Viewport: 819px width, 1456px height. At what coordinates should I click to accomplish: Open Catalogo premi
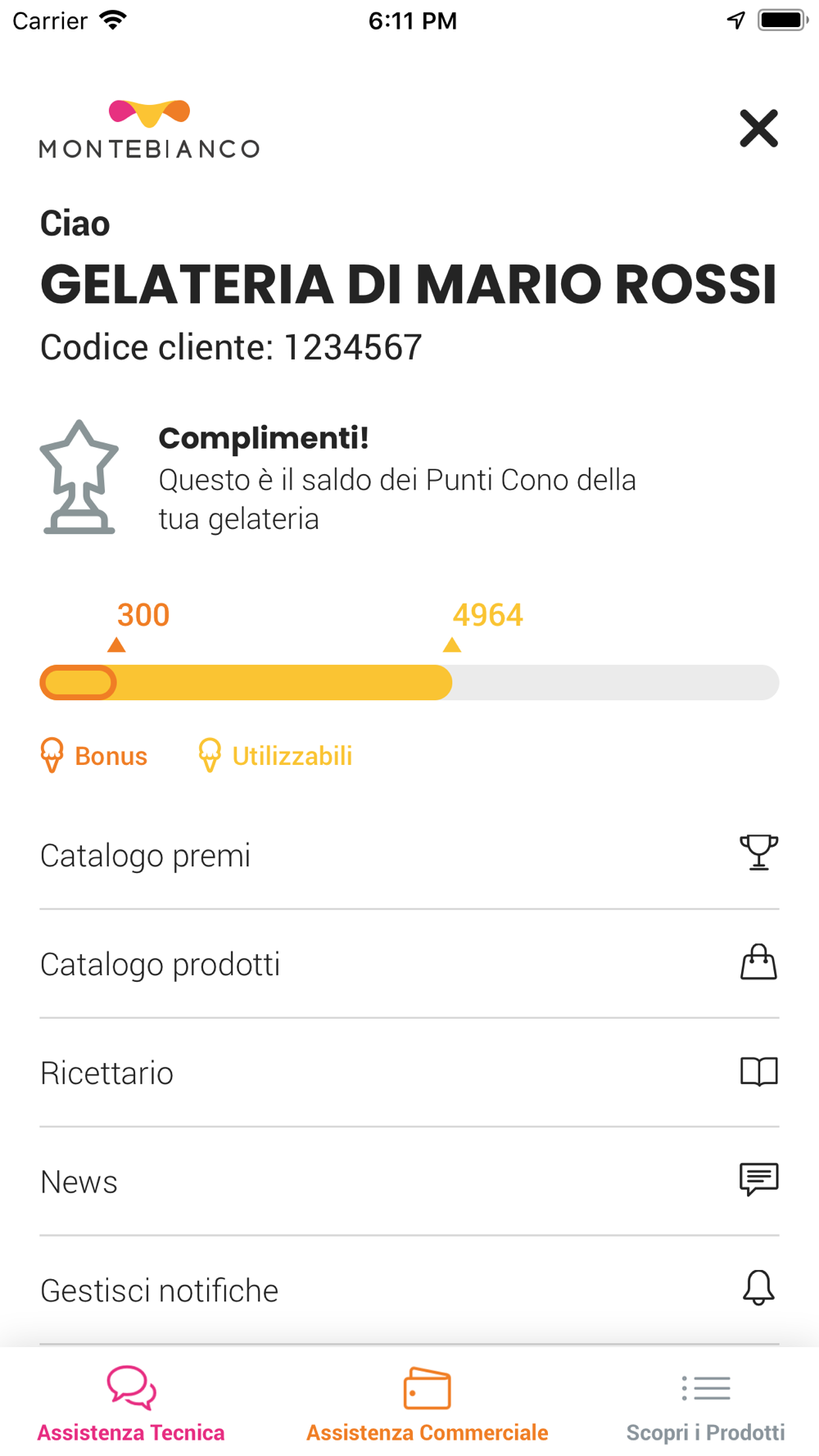[409, 855]
